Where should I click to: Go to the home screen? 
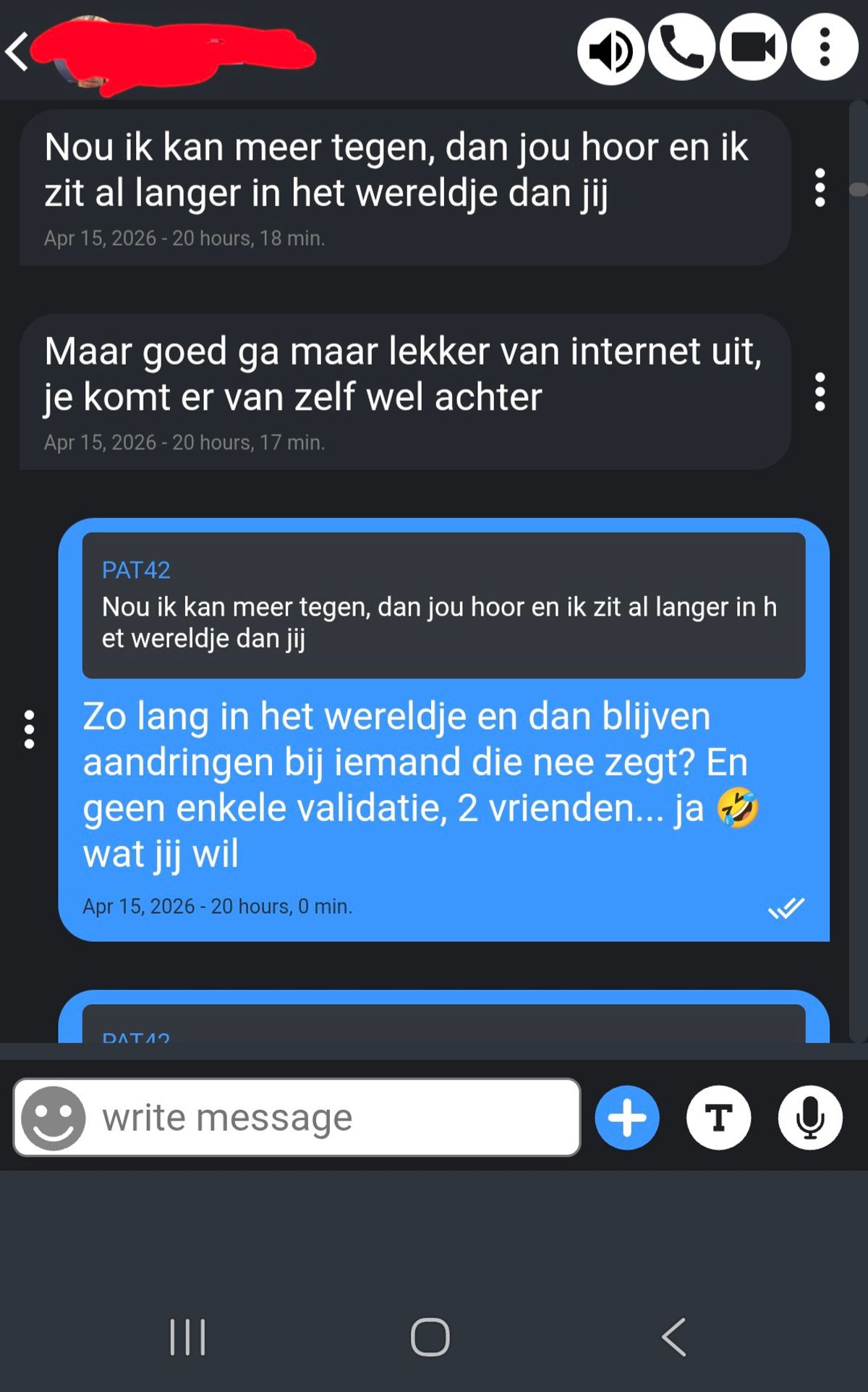[430, 1337]
